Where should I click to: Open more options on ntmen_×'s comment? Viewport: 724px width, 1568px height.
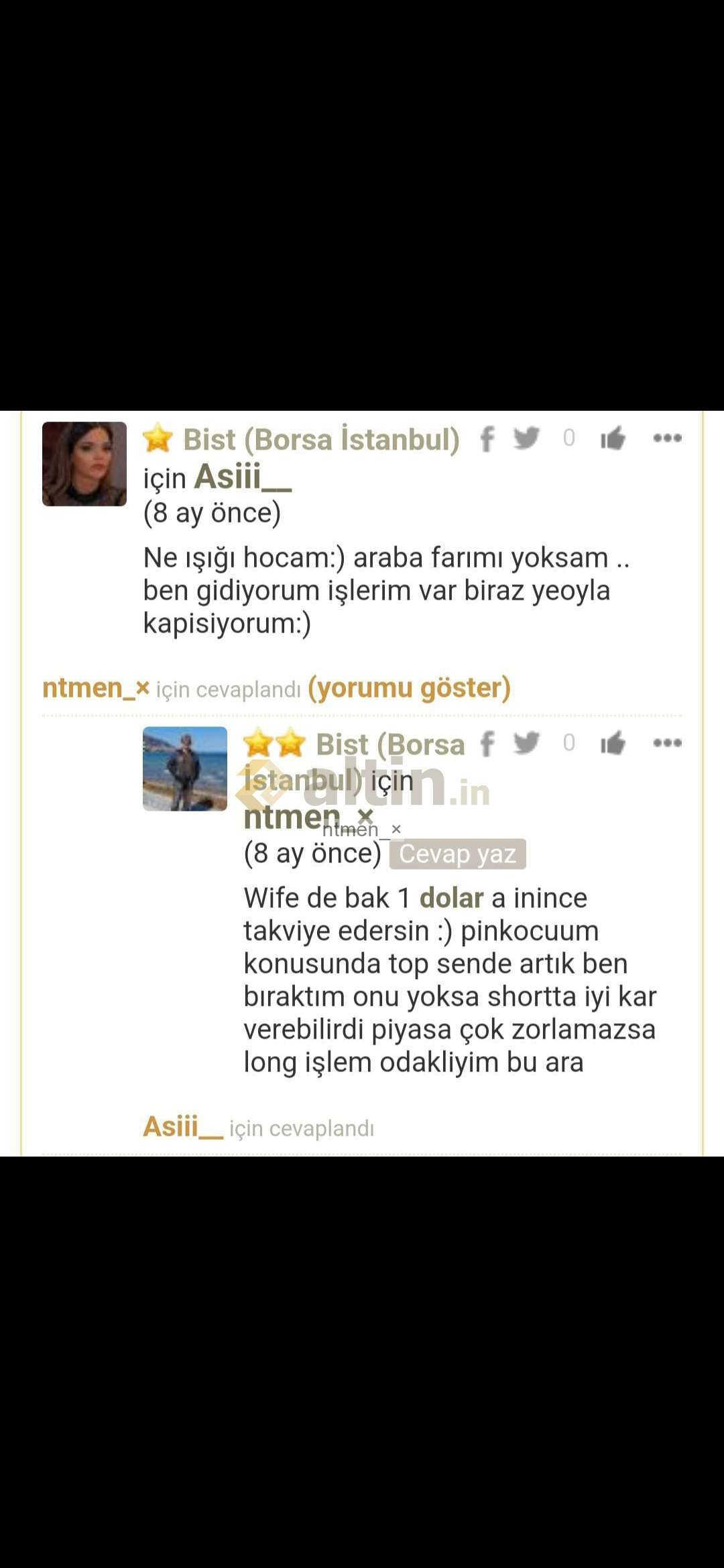(x=668, y=742)
